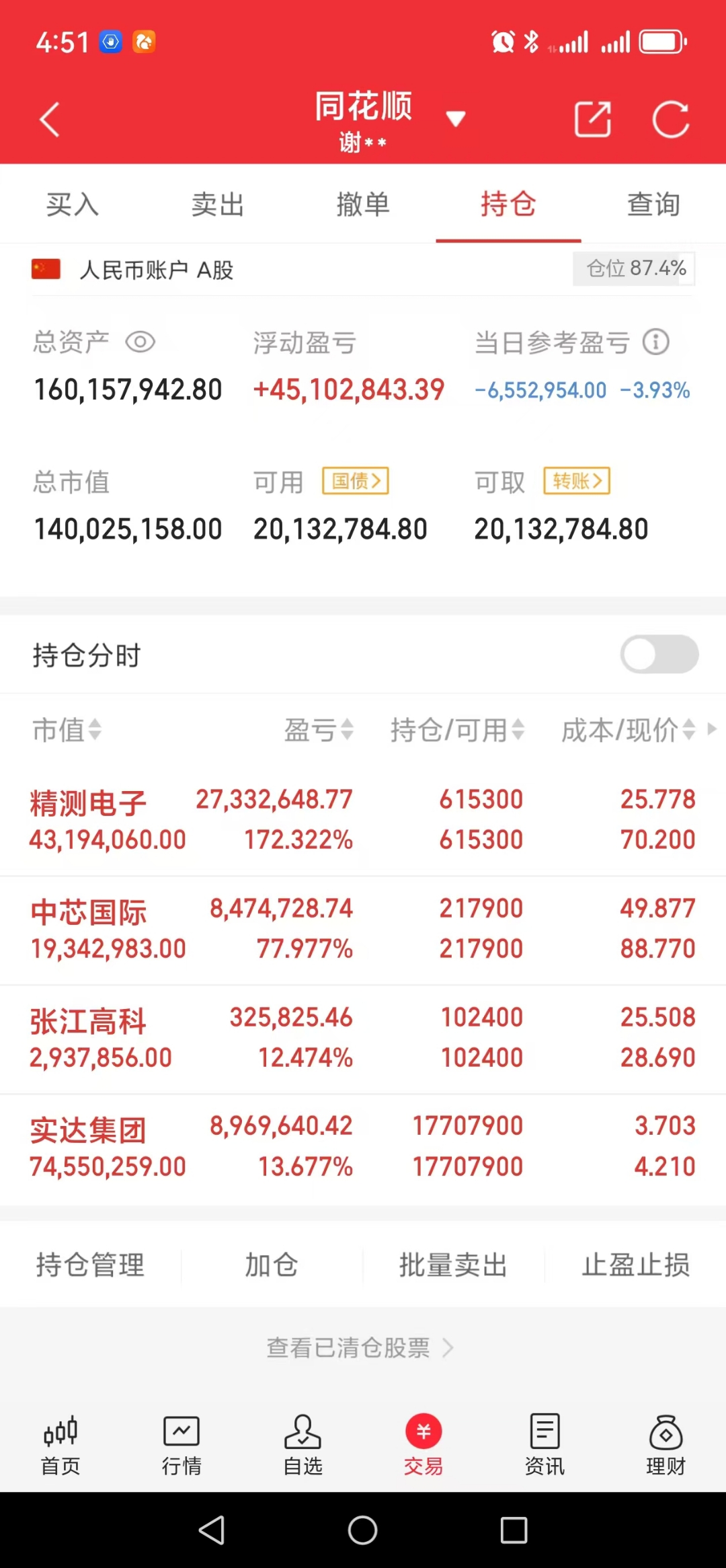The height and width of the screenshot is (1568, 726).
Task: Refresh the page using the refresh icon
Action: pyautogui.click(x=670, y=118)
